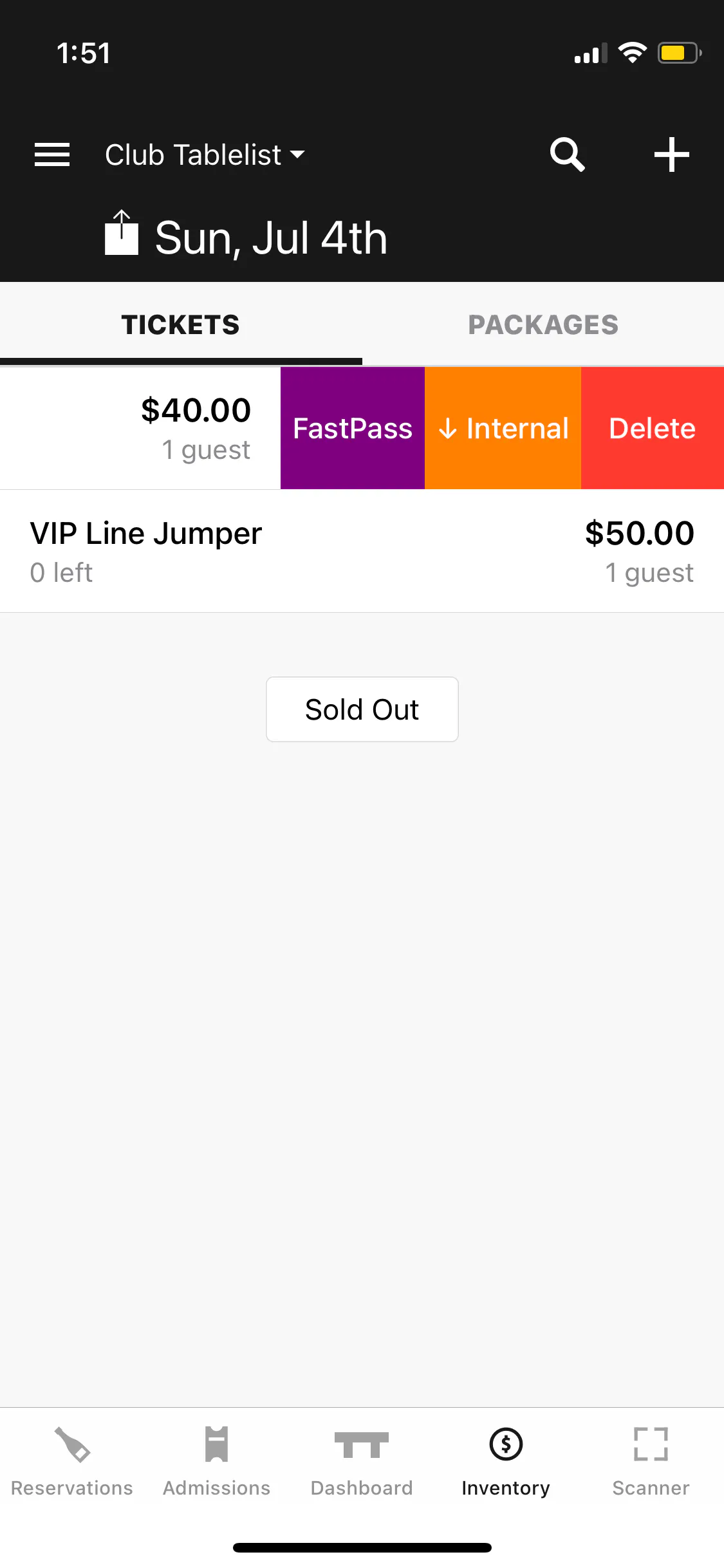724x1568 pixels.
Task: Add a new ticket with plus icon
Action: coord(671,155)
